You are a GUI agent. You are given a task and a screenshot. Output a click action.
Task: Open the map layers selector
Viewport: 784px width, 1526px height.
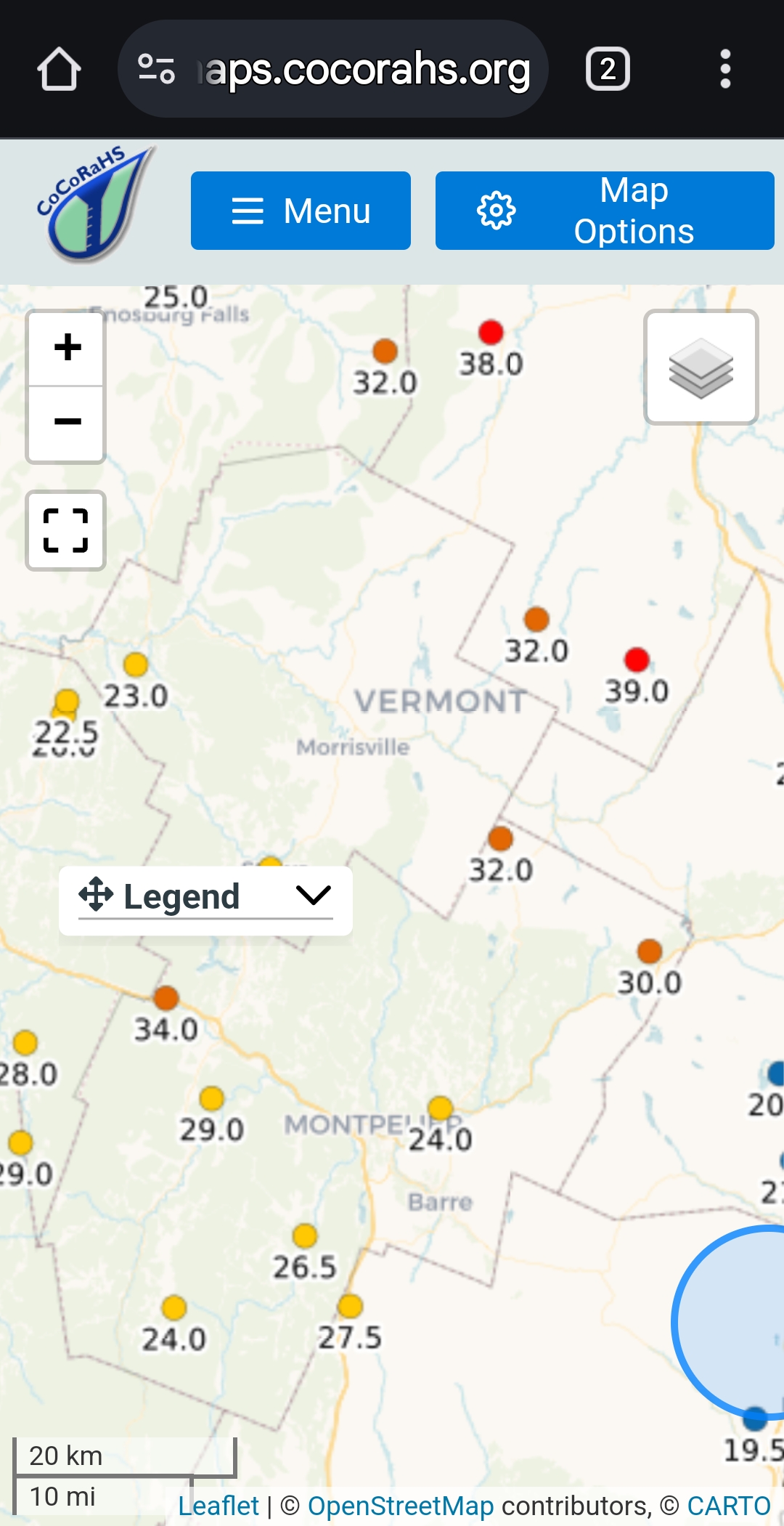[701, 368]
